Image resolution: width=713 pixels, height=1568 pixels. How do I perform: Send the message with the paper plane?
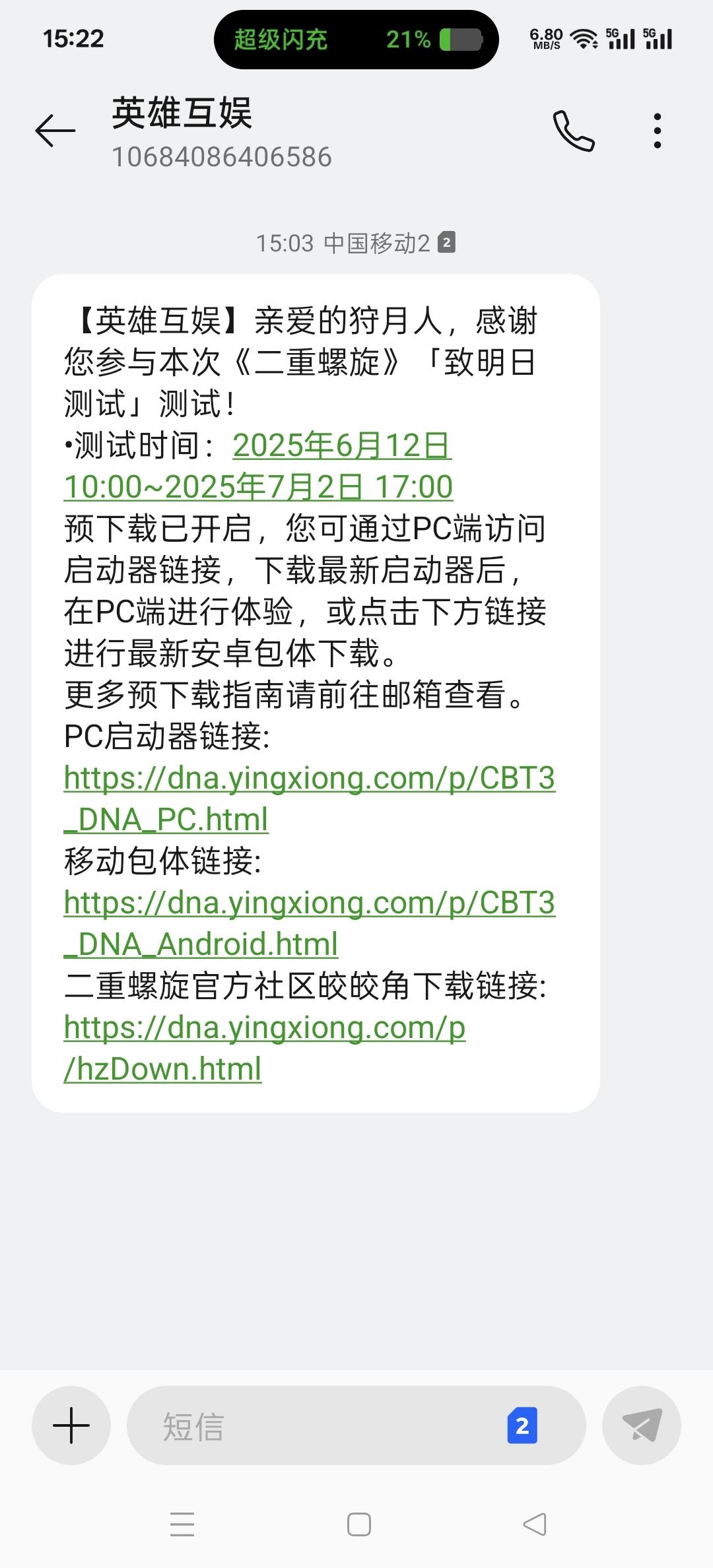pos(641,1425)
